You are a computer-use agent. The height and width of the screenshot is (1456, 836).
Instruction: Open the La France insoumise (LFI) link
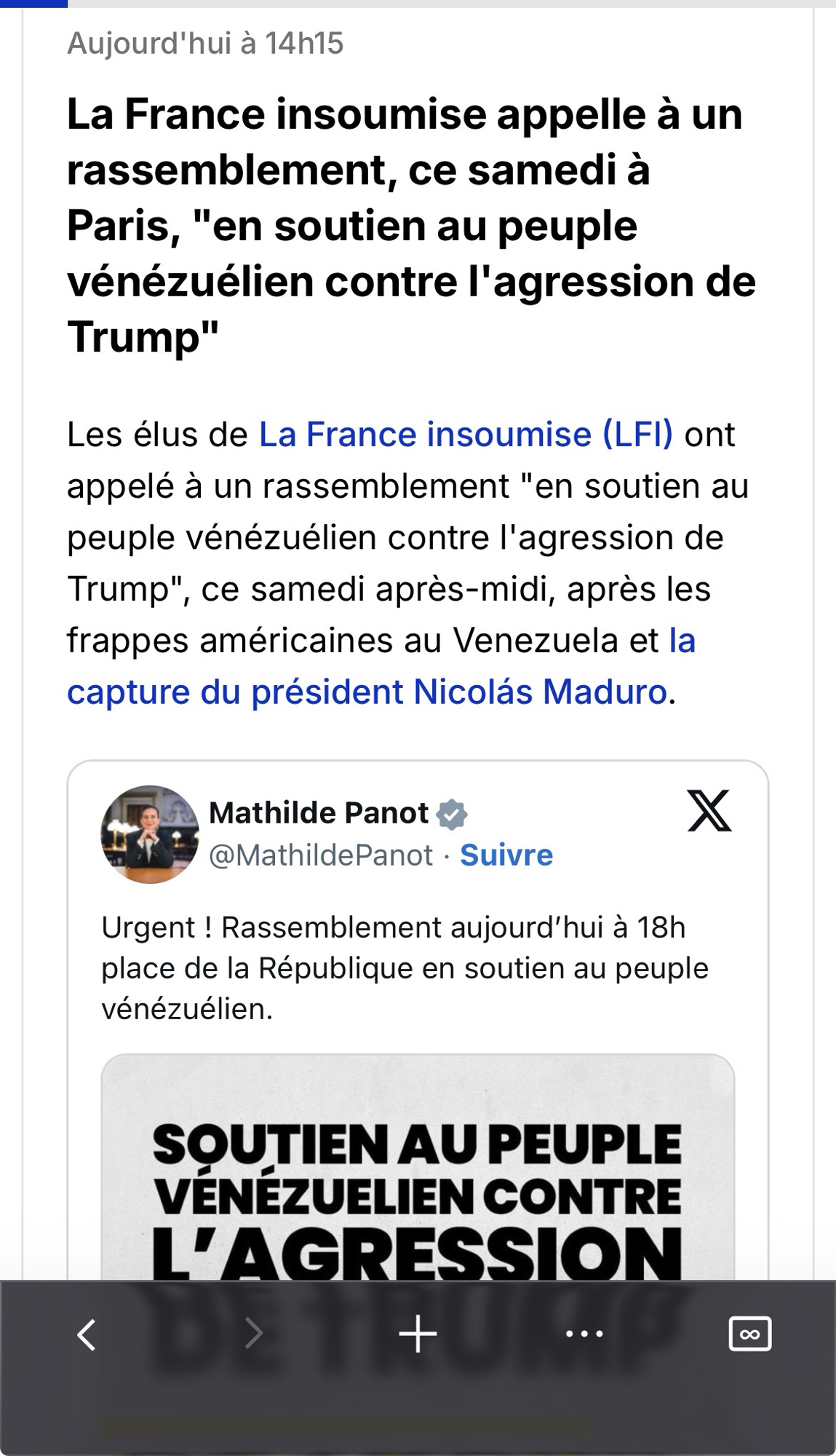tap(466, 435)
